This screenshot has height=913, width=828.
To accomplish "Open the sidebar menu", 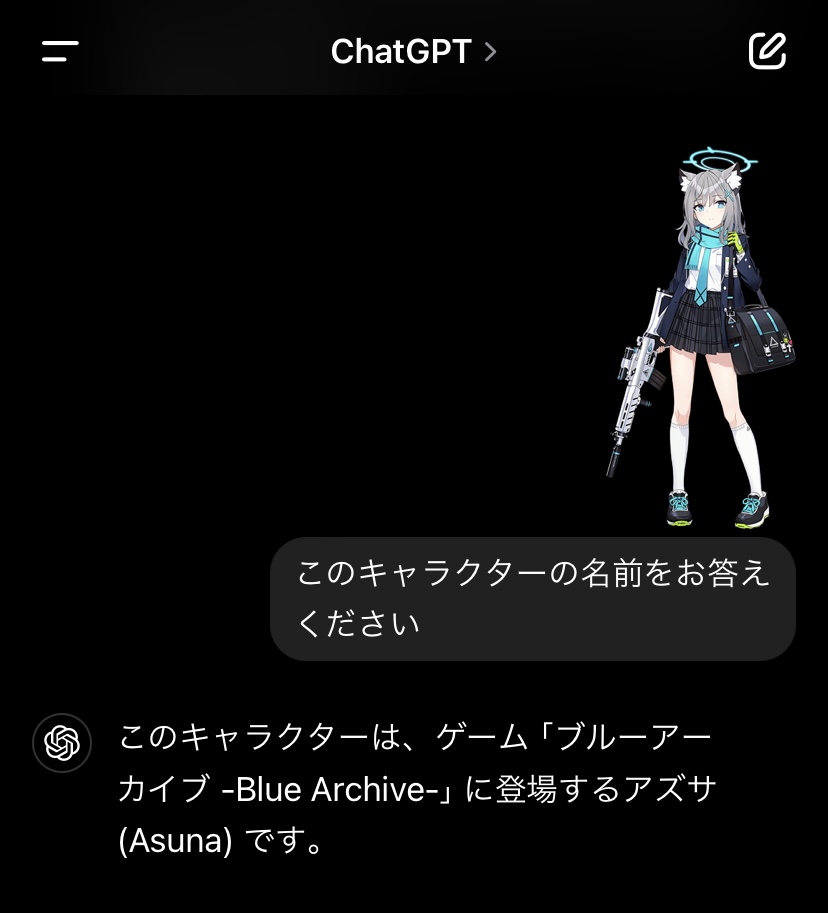I will (60, 52).
